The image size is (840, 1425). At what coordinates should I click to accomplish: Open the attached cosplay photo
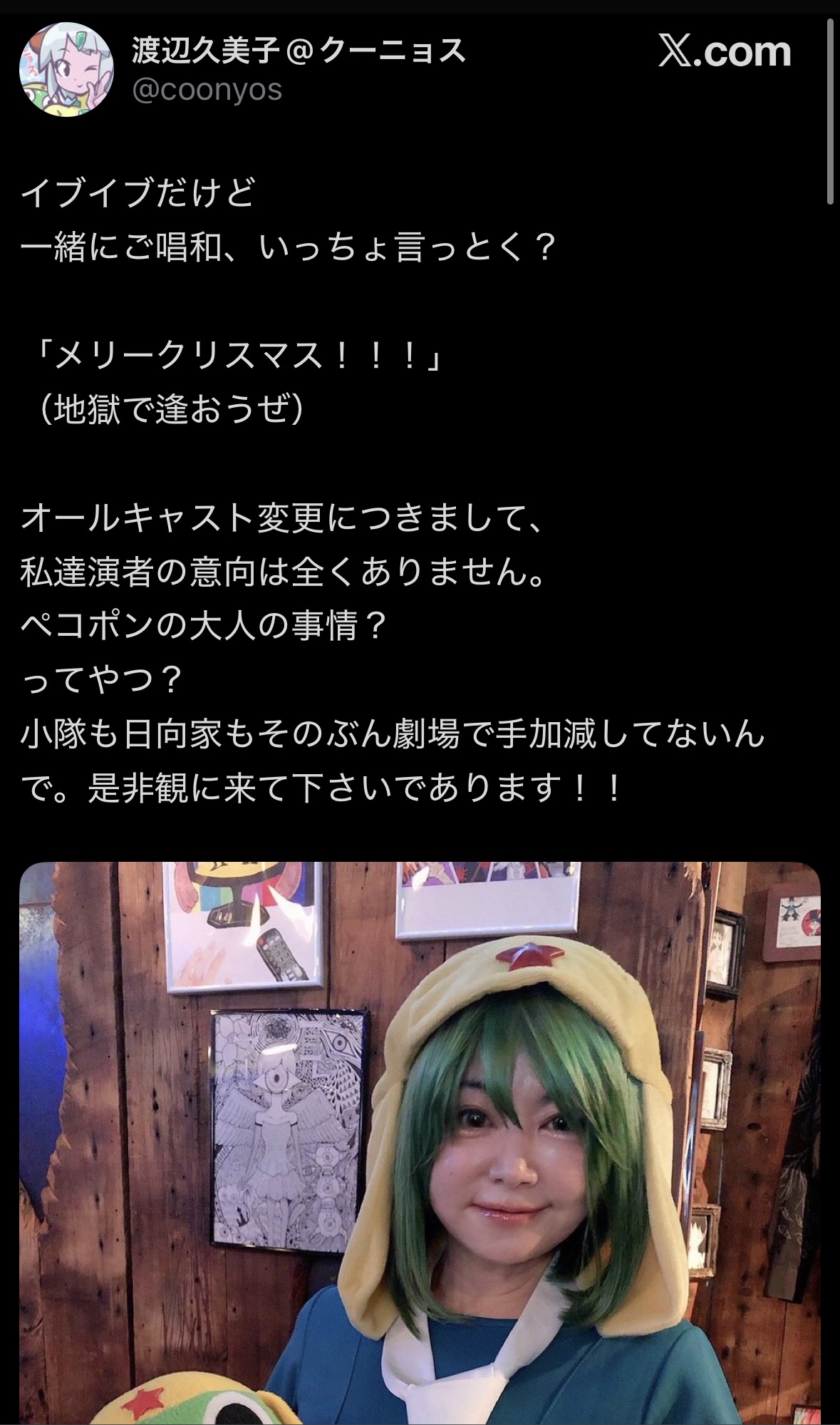(420, 1141)
